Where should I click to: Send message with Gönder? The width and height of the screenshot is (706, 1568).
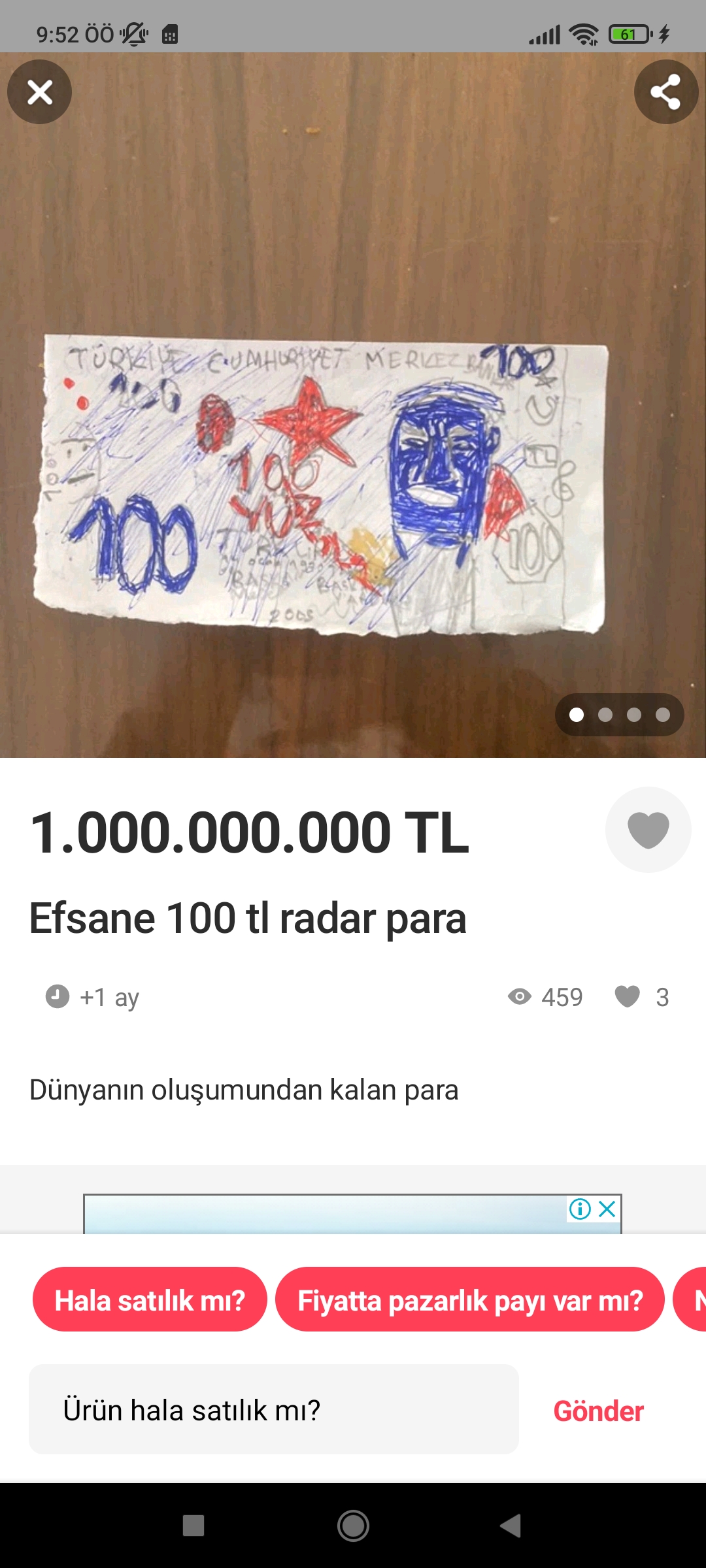598,1411
